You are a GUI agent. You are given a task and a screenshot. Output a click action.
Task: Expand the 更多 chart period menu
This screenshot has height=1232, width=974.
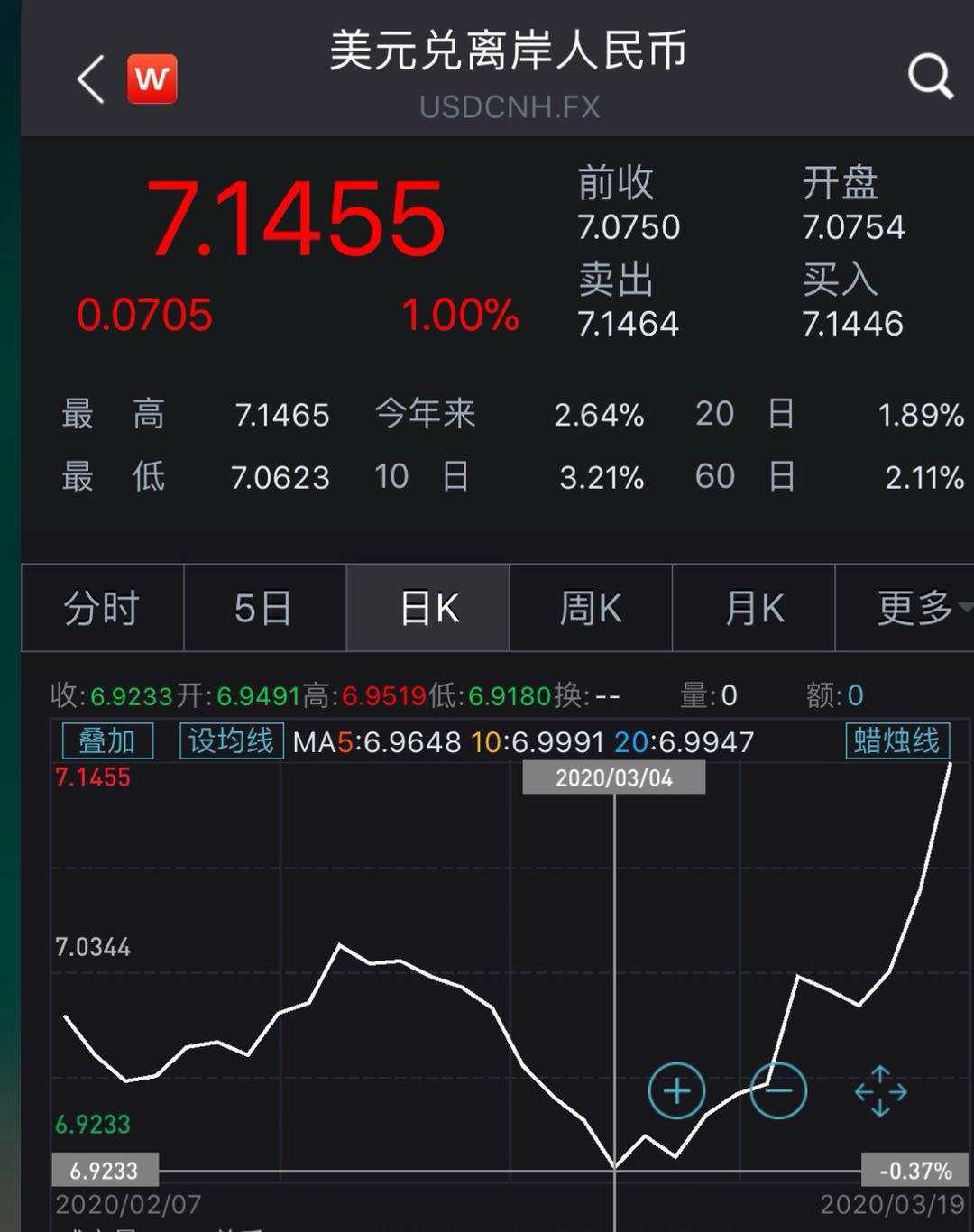[914, 609]
